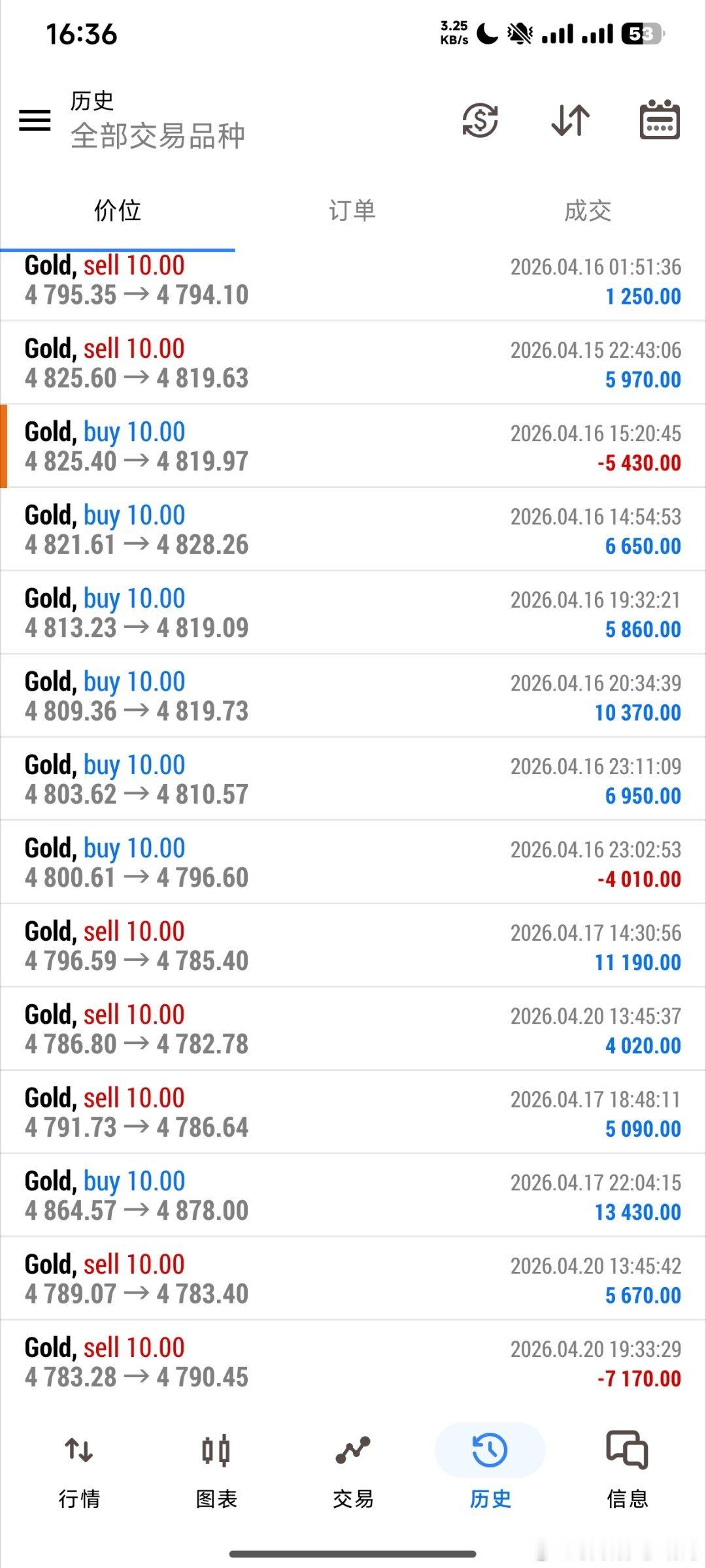
Task: Expand the Gold buy trade losing 5 430.00
Action: coord(353,447)
